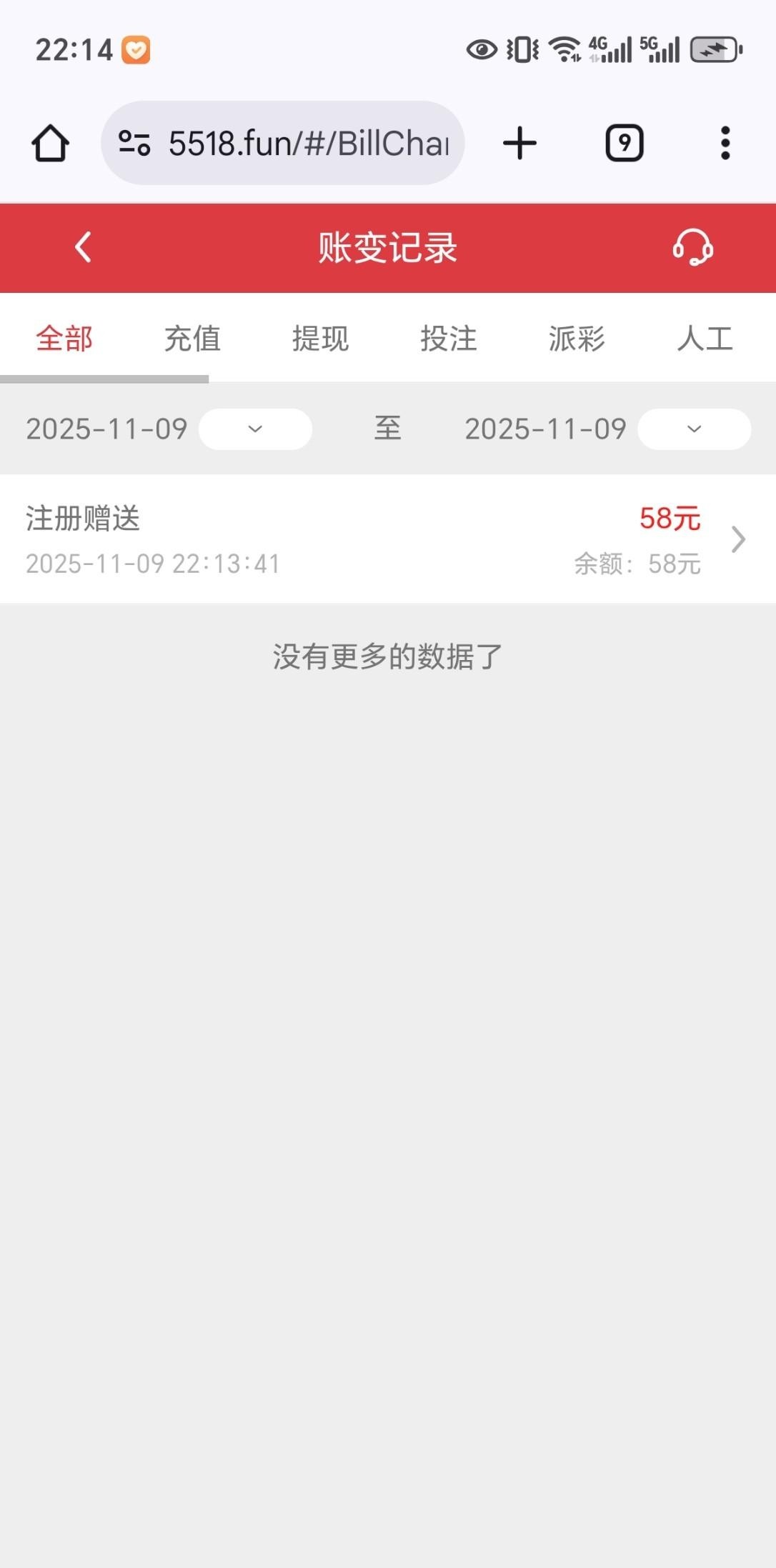
Task: Open a new browser tab
Action: (519, 144)
